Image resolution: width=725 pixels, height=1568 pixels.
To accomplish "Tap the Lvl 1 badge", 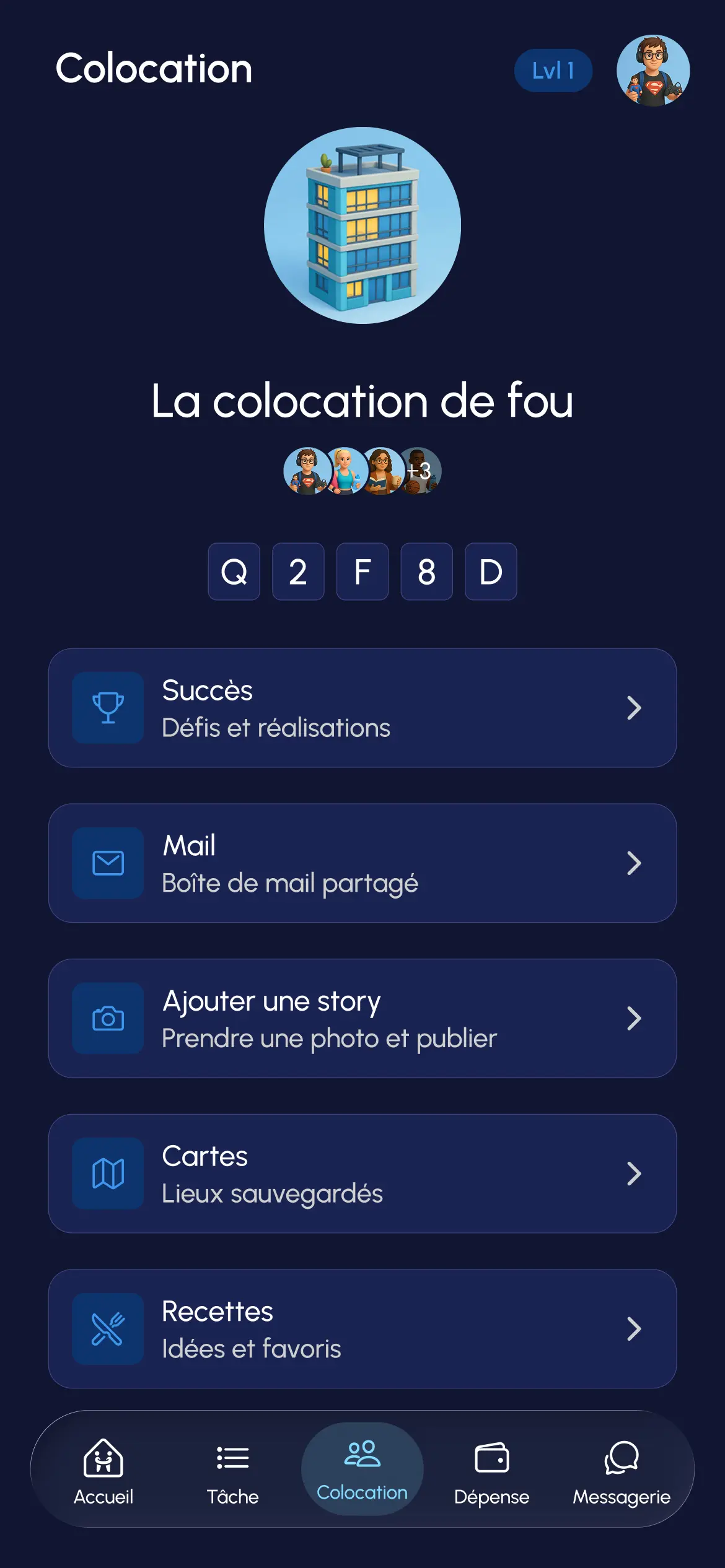I will [553, 71].
